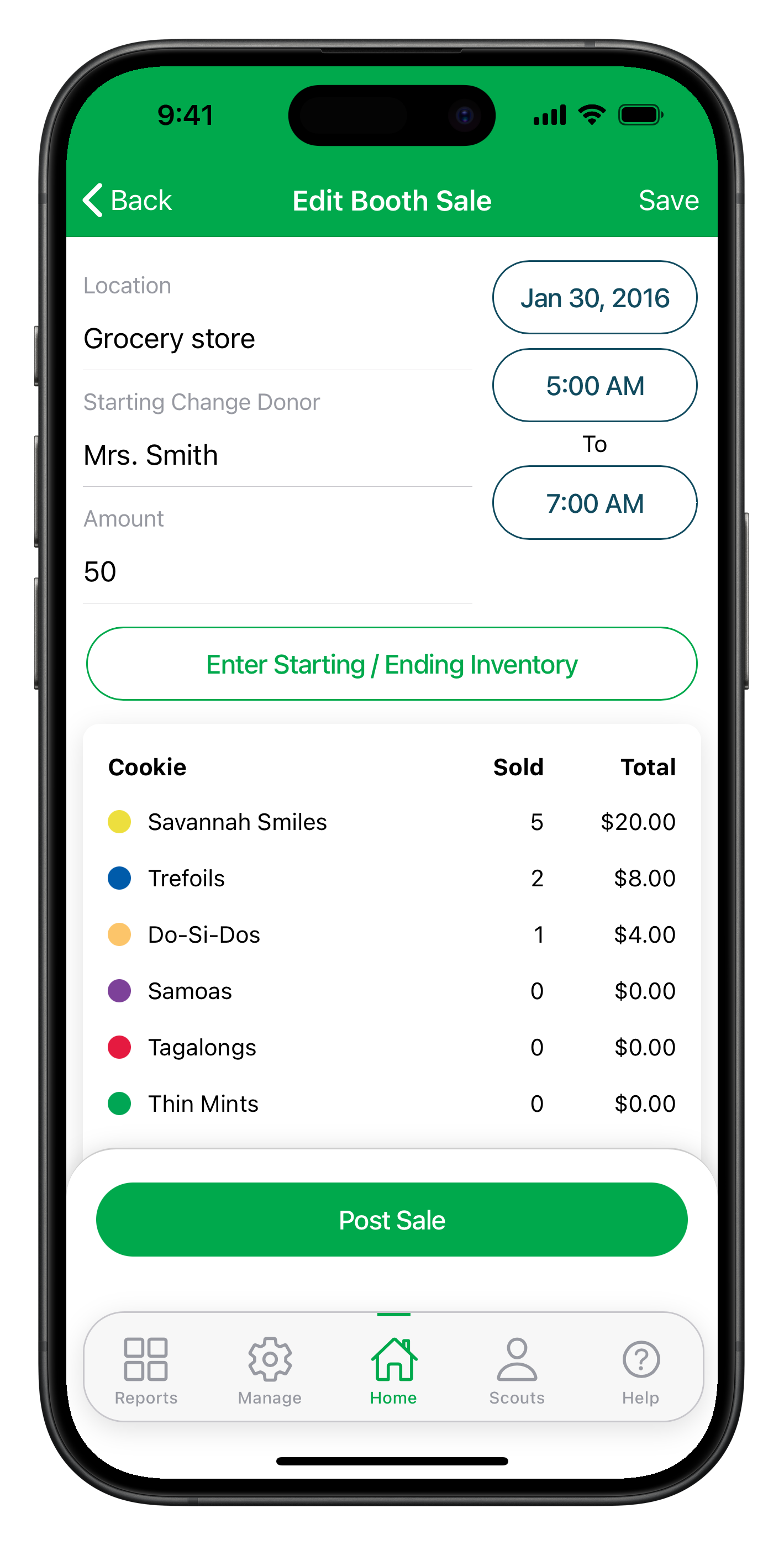Tap the Post Sale button
This screenshot has width=784, height=1545.
coord(392,1220)
